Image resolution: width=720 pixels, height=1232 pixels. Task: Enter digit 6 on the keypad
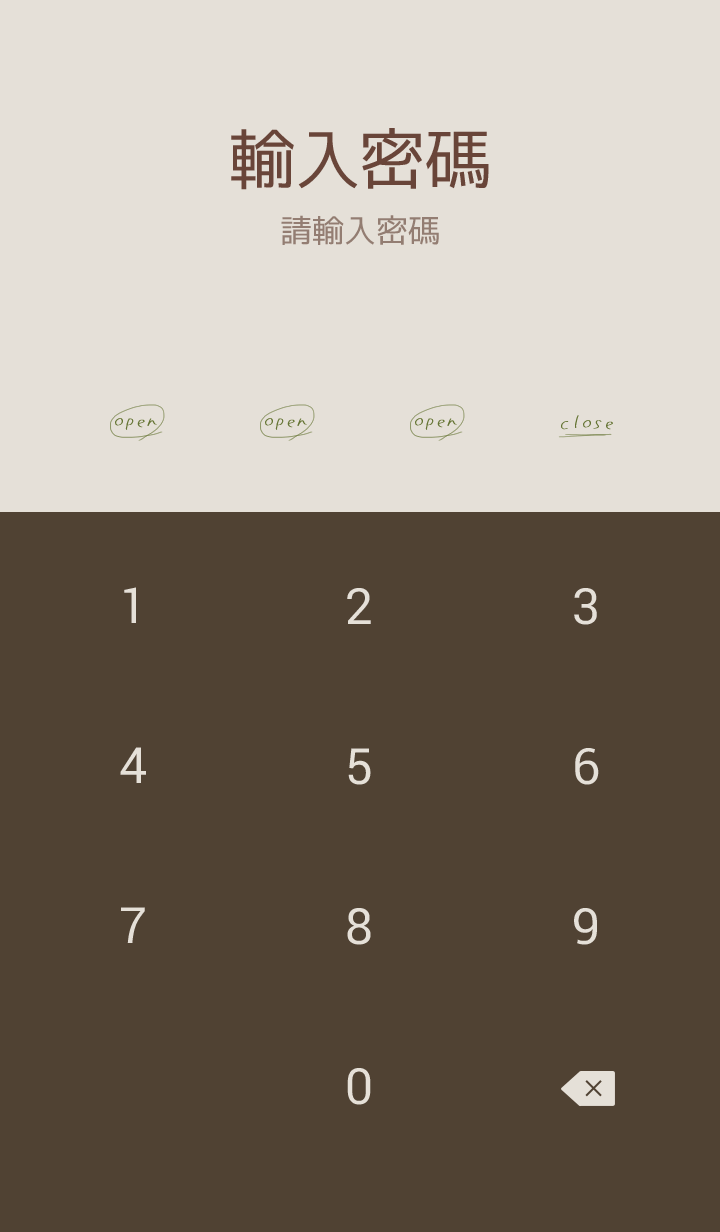click(x=586, y=767)
